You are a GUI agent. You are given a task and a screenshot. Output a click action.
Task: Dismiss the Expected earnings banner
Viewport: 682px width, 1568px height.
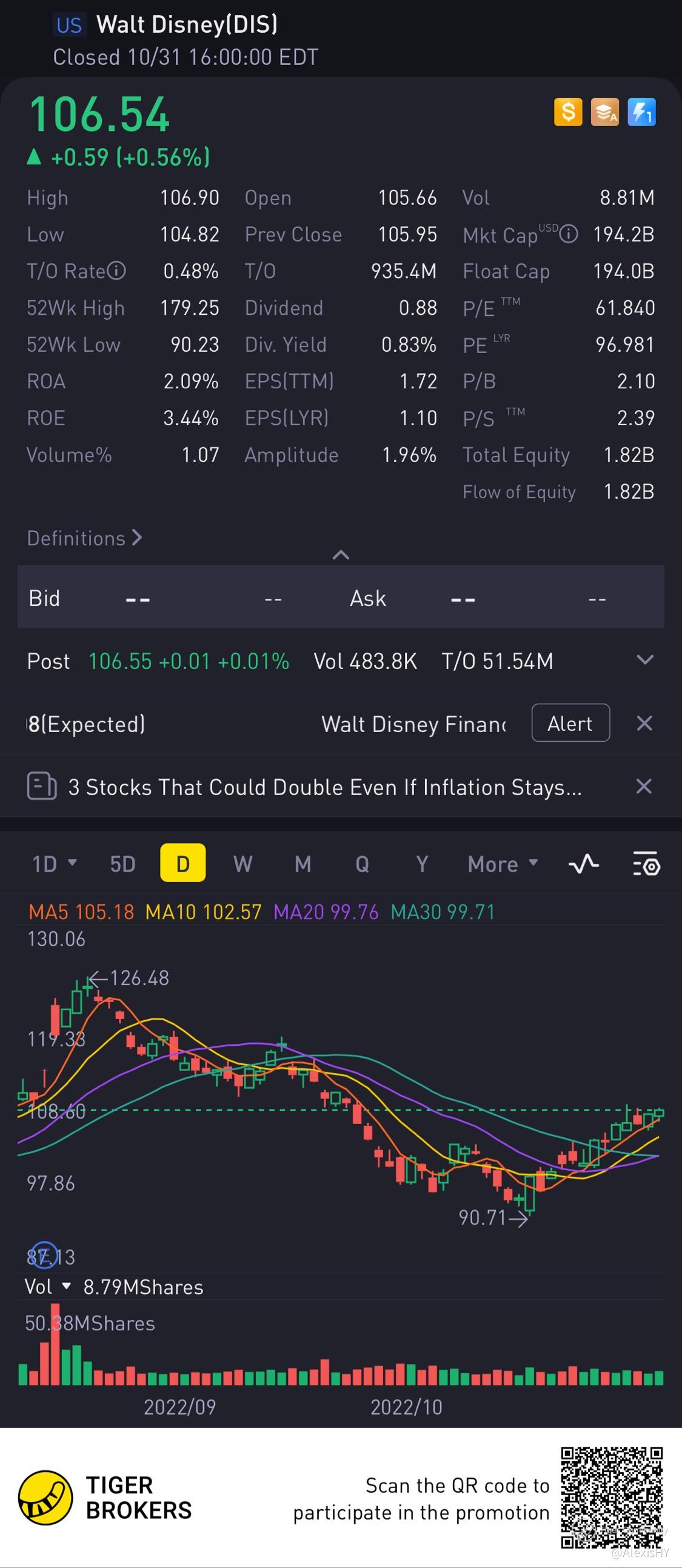(644, 723)
